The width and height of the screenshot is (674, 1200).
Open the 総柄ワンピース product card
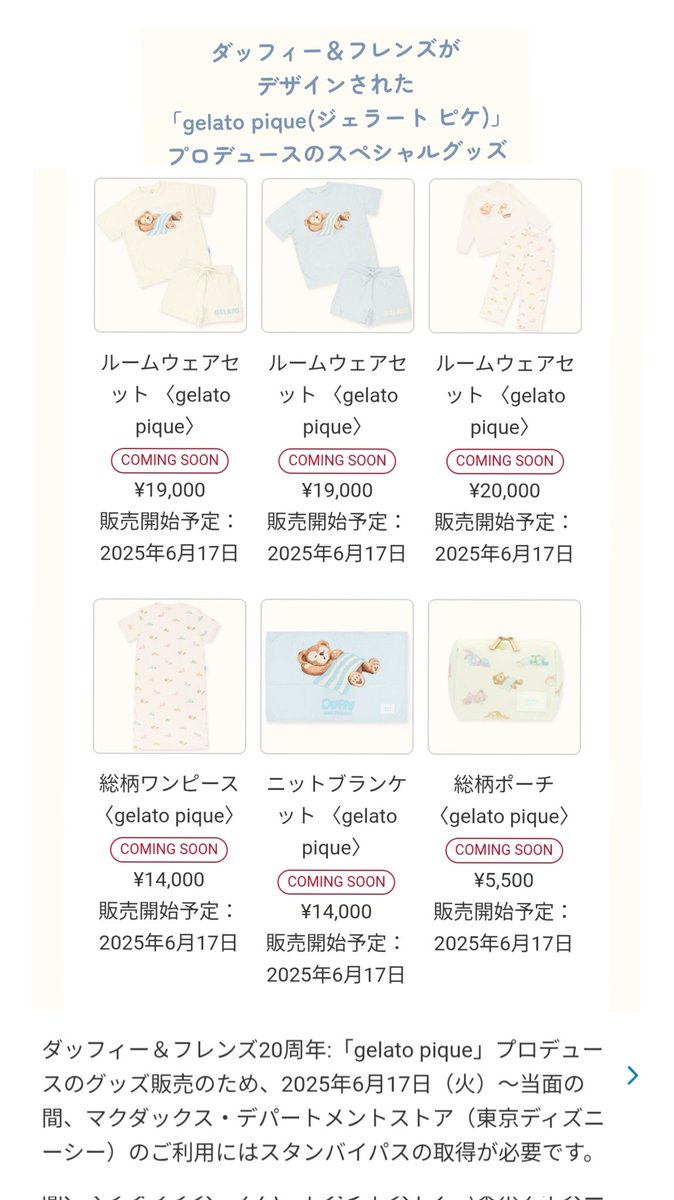click(169, 676)
